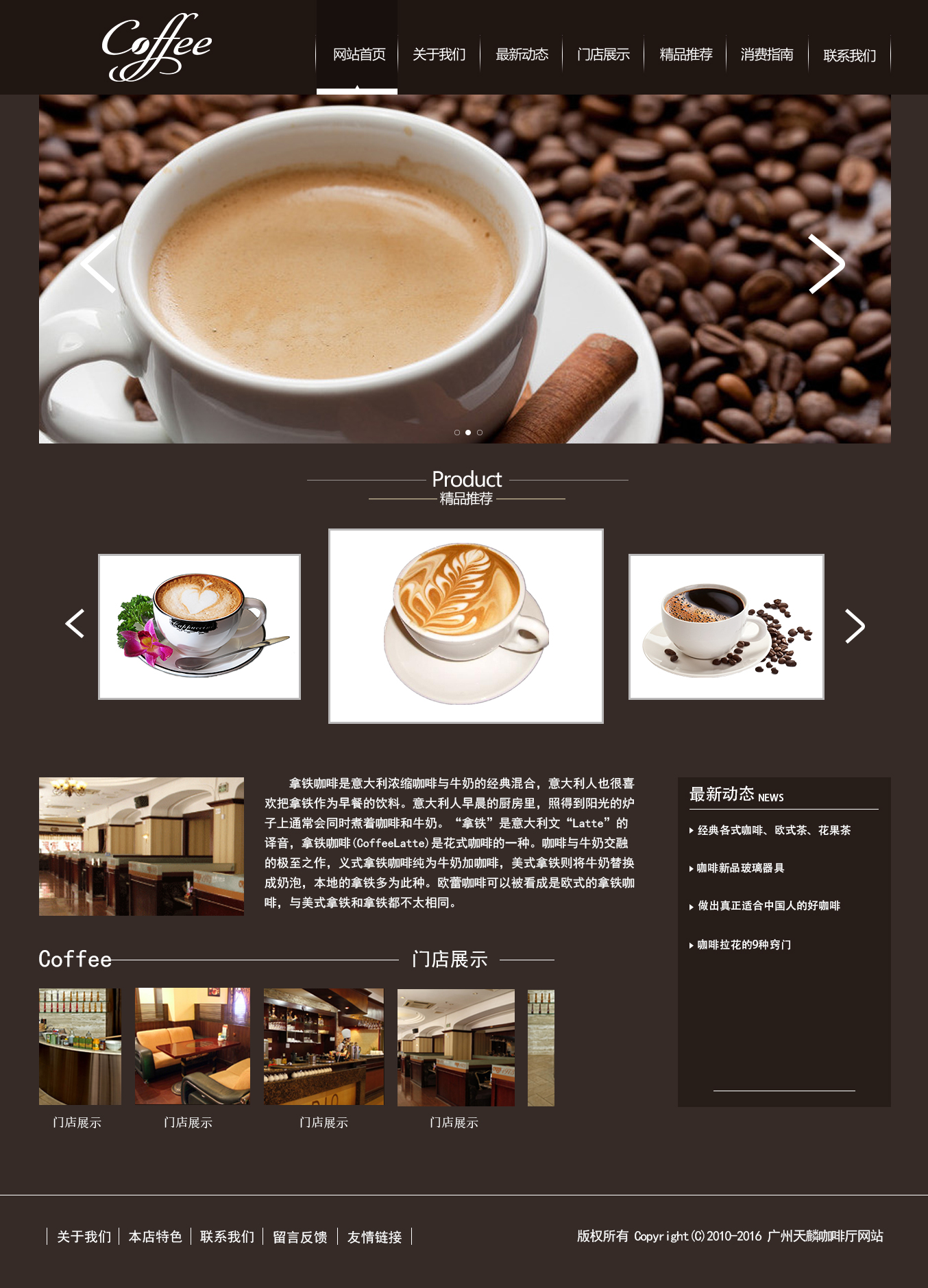Screen dimensions: 928x1288
Task: Select the 精品推荐 nav tab
Action: 685,54
